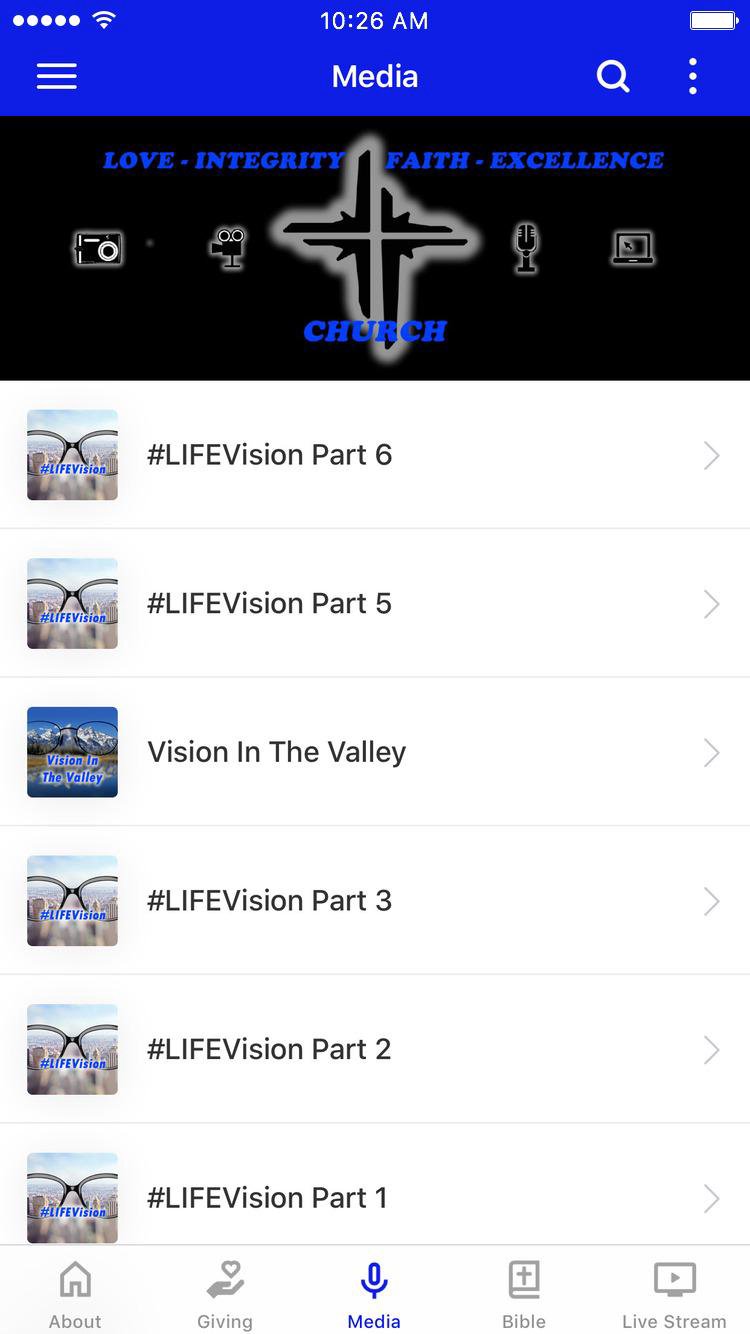Open #LIFEVision Part 5
The image size is (750, 1334).
click(374, 604)
